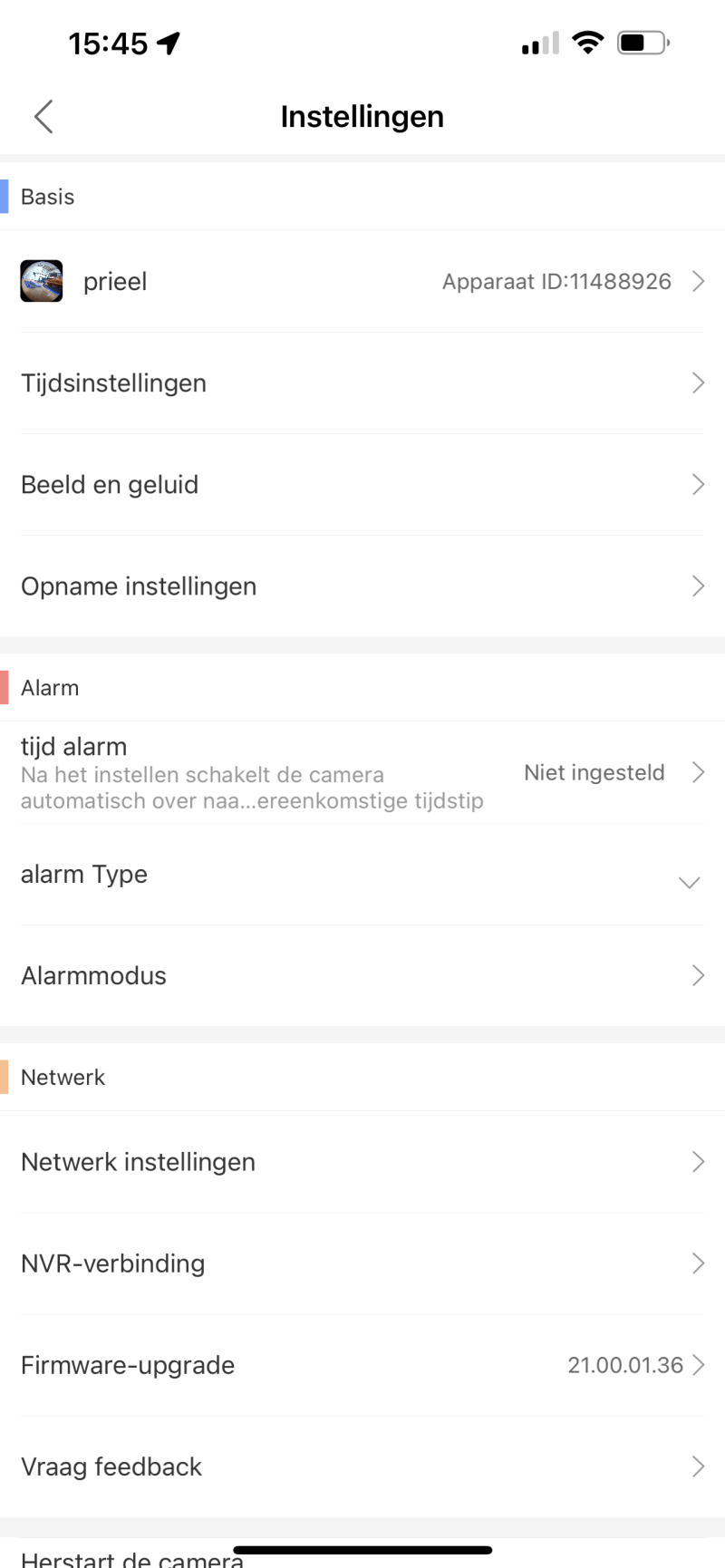Expand the alarm Type options
This screenshot has width=725, height=1568.
tap(362, 876)
